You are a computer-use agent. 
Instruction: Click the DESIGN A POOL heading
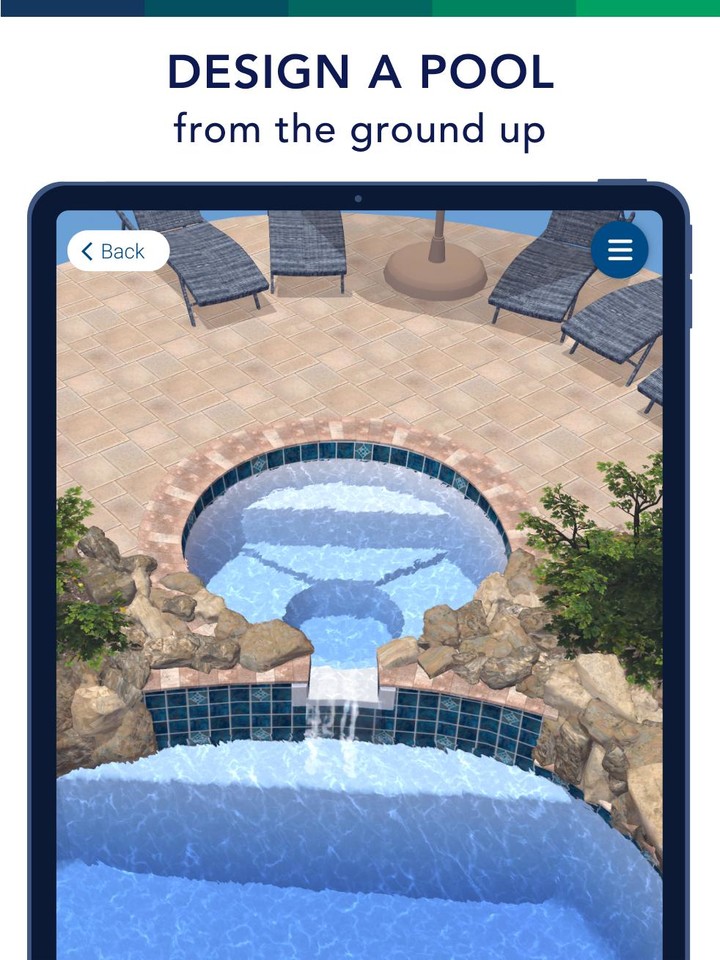360,72
